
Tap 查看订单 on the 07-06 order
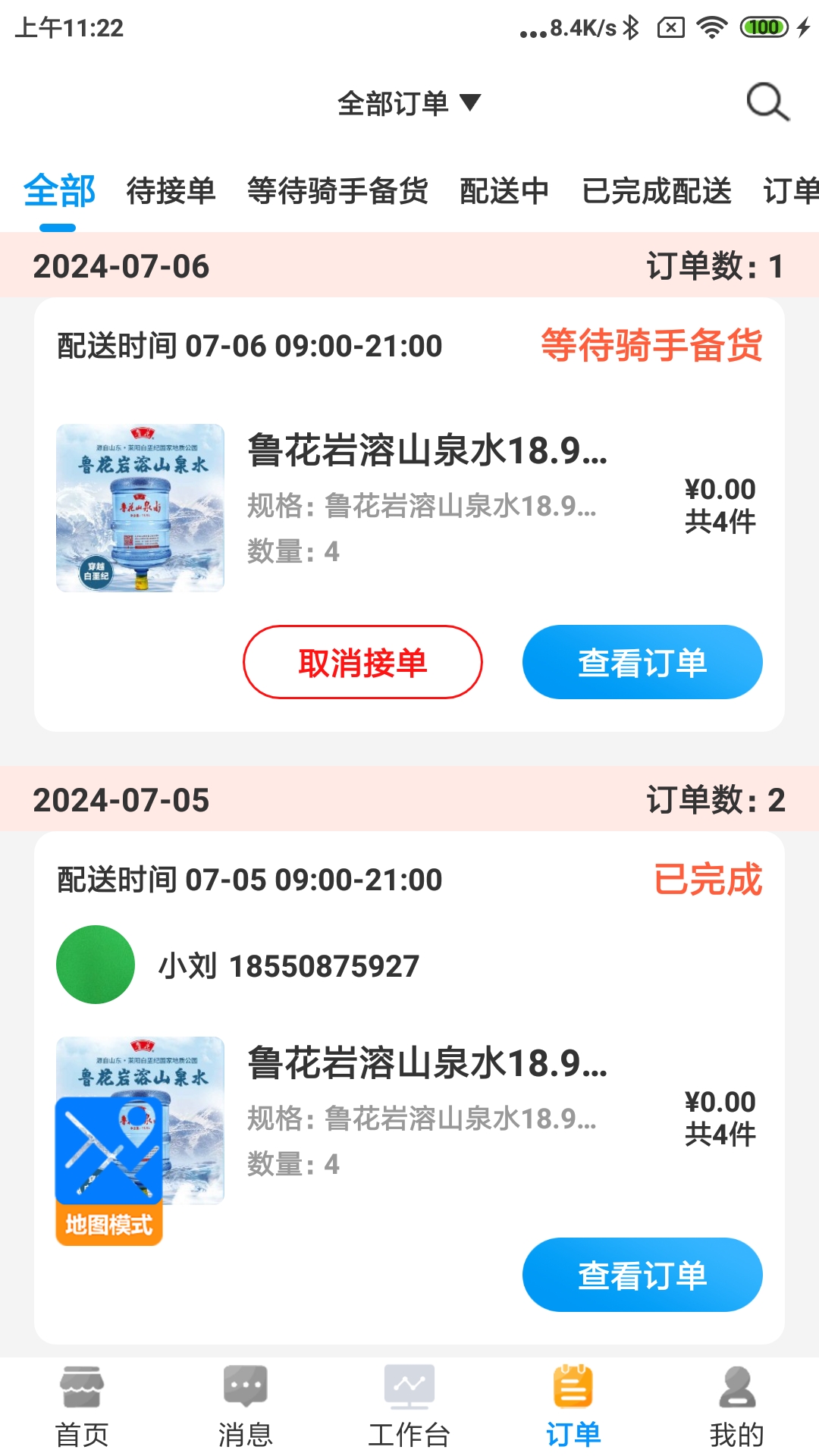coord(642,661)
